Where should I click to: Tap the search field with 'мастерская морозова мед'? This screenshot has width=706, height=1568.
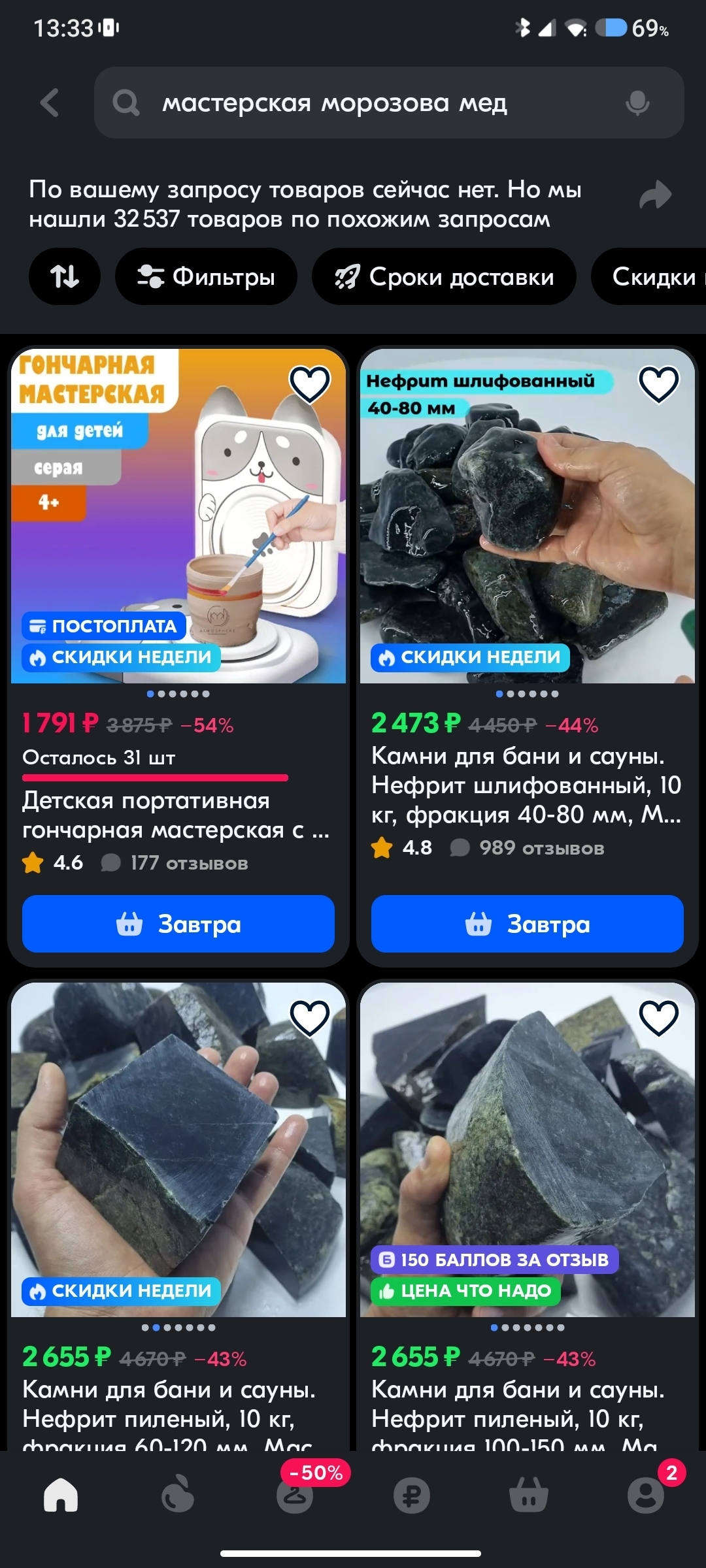coord(366,103)
